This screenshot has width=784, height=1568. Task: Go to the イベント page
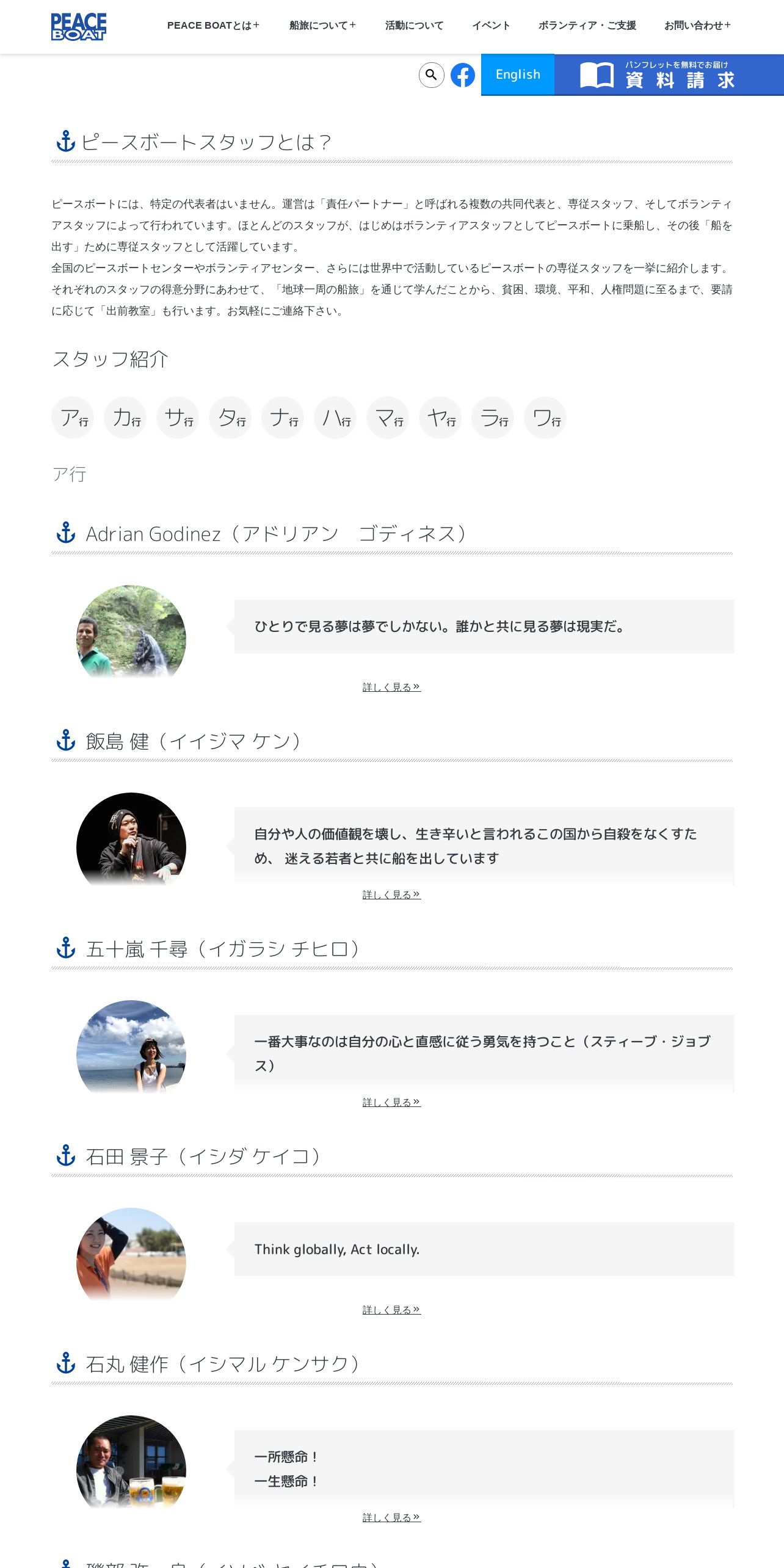(491, 26)
